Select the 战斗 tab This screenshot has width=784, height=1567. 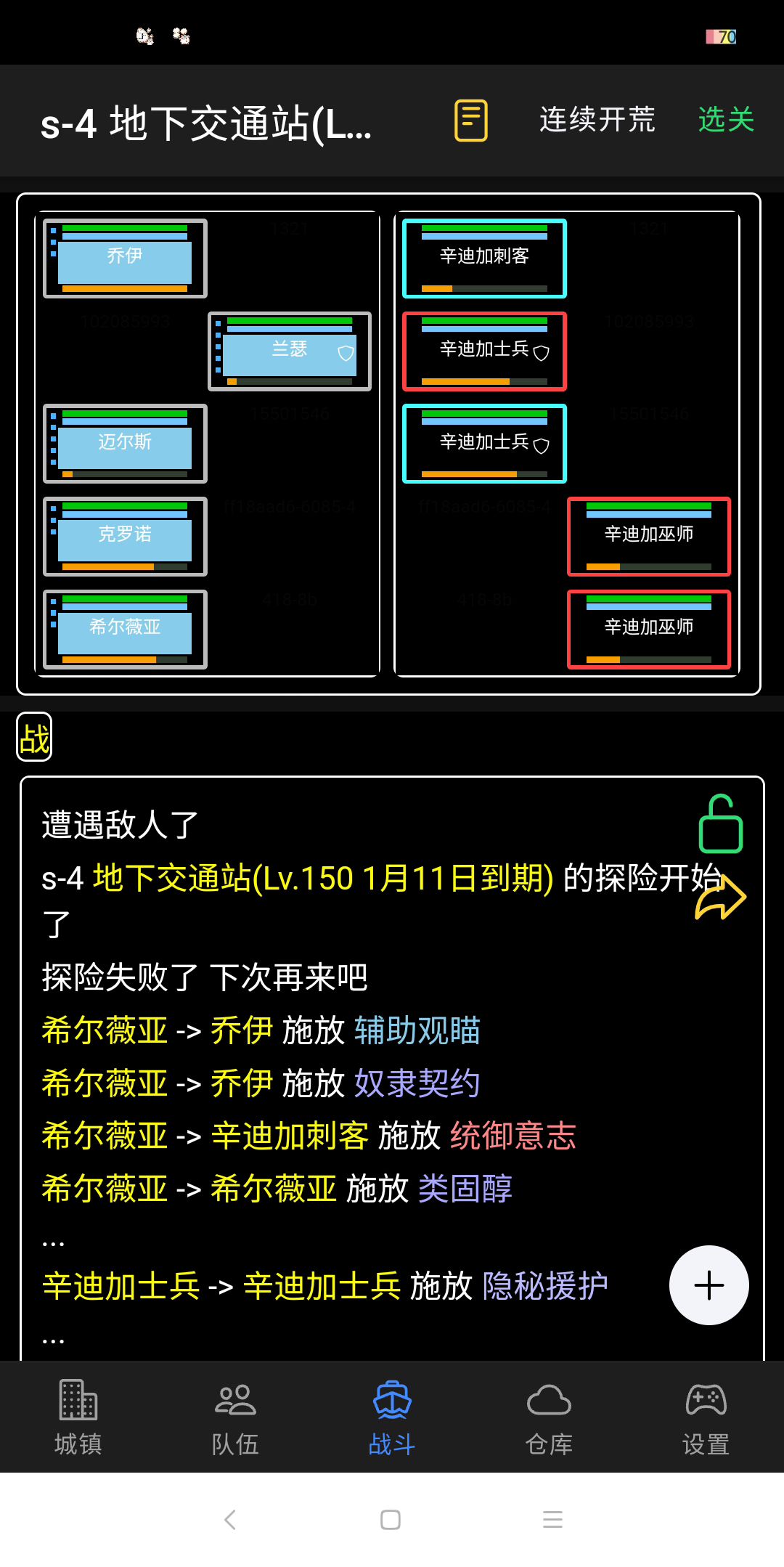392,1417
